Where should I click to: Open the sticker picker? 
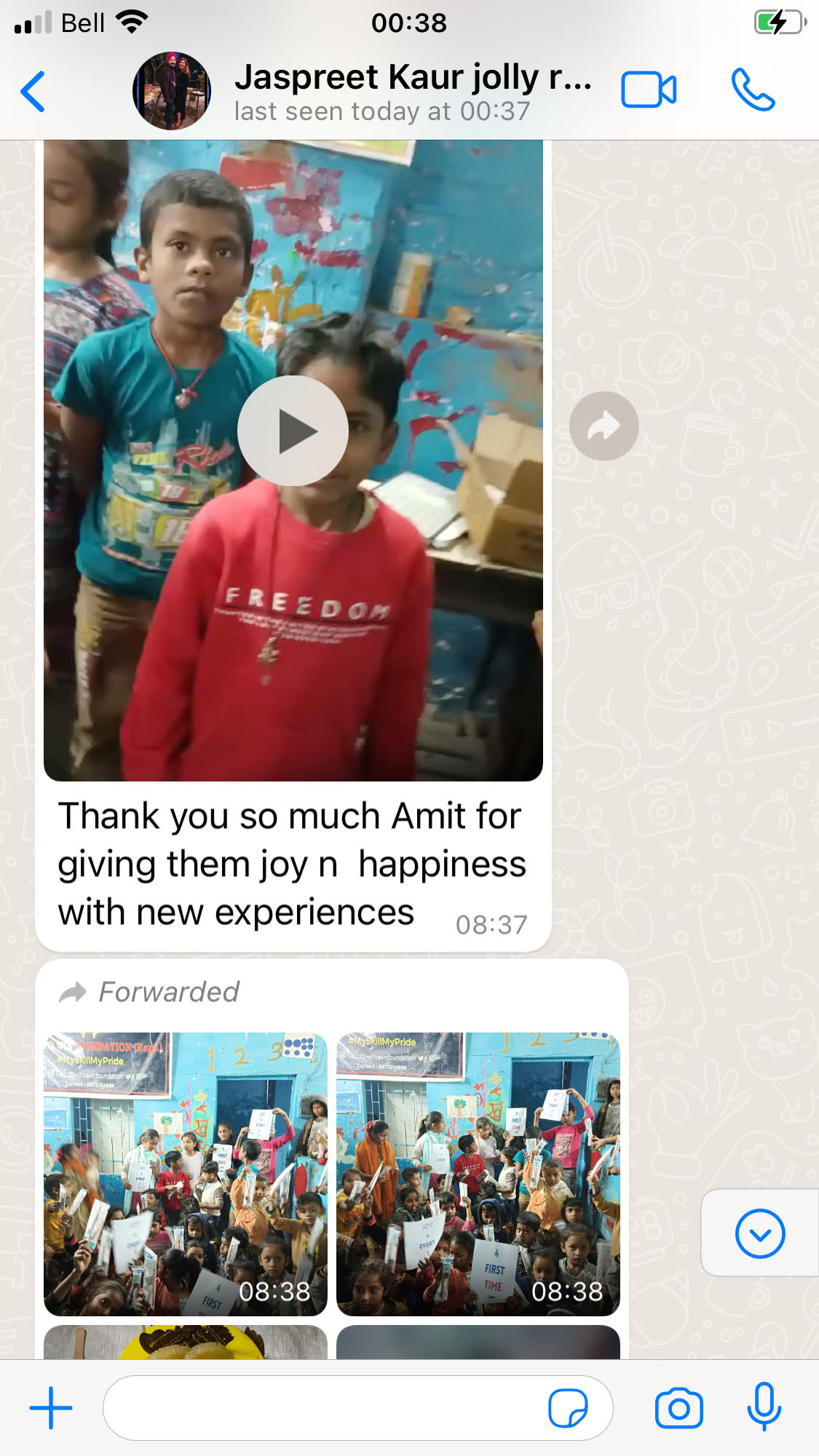(568, 1408)
